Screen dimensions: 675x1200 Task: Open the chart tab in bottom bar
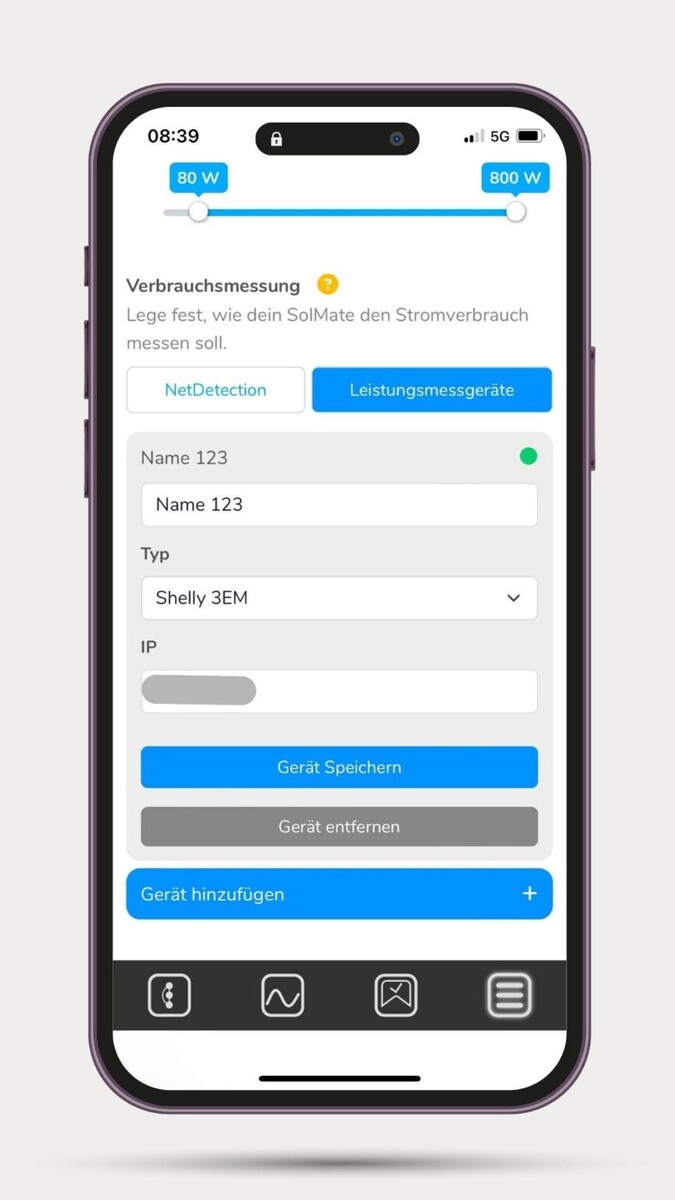pos(396,996)
